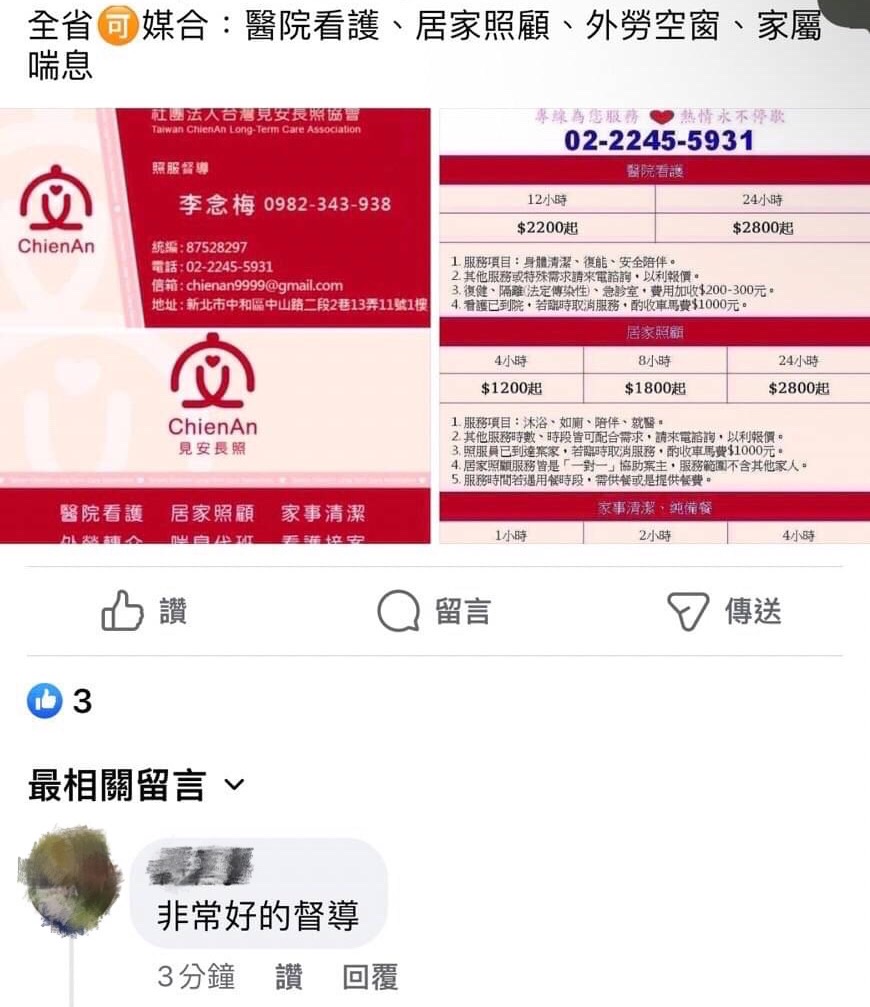Image resolution: width=870 pixels, height=1007 pixels.
Task: Open the commenter's profile picture
Action: 70,880
